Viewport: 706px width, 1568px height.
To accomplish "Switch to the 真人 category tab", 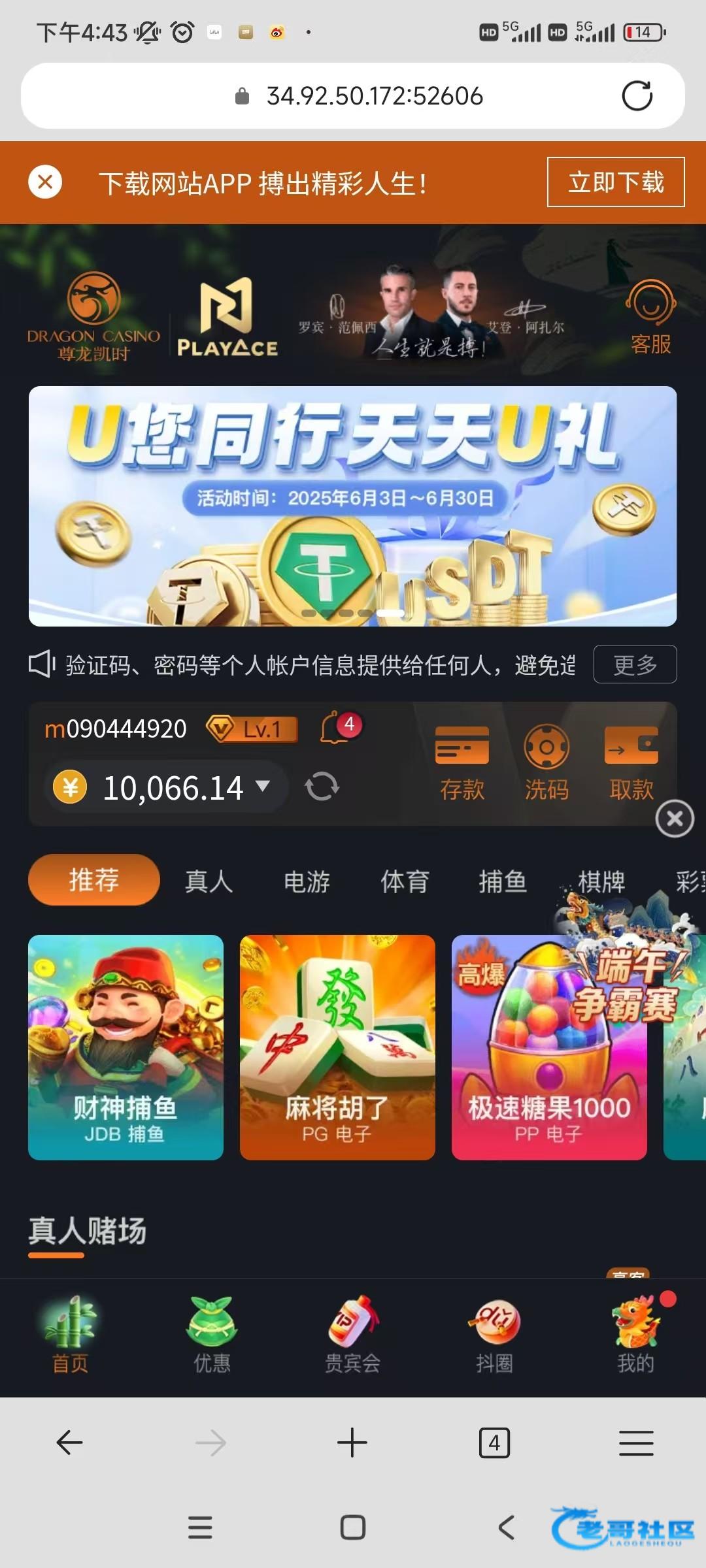I will click(209, 881).
